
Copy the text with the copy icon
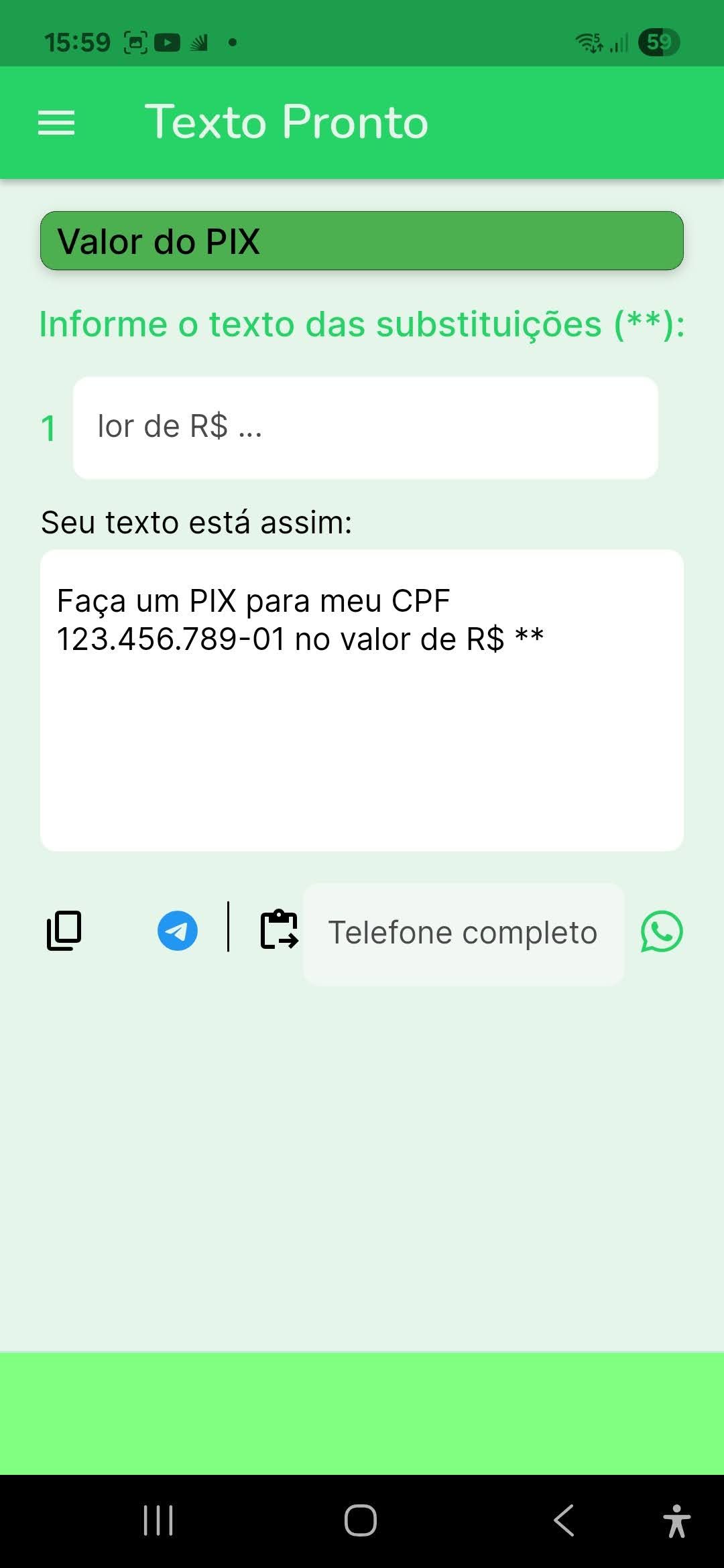[x=64, y=931]
